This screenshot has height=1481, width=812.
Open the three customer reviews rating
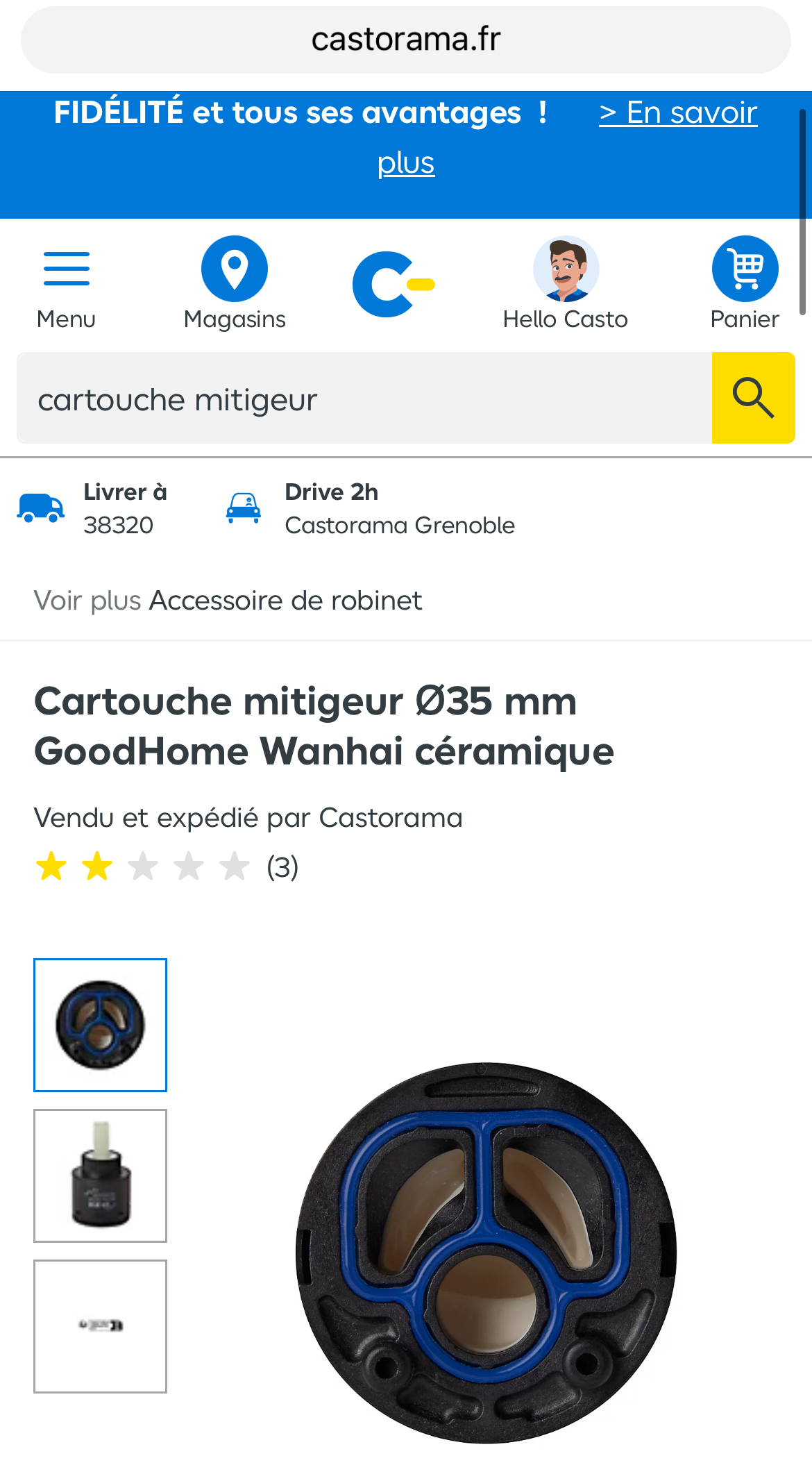point(167,867)
